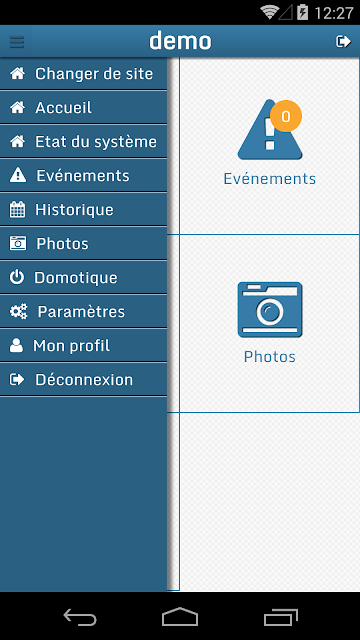Select Evénements in the side menu
Image resolution: width=360 pixels, height=640 pixels.
[x=83, y=176]
